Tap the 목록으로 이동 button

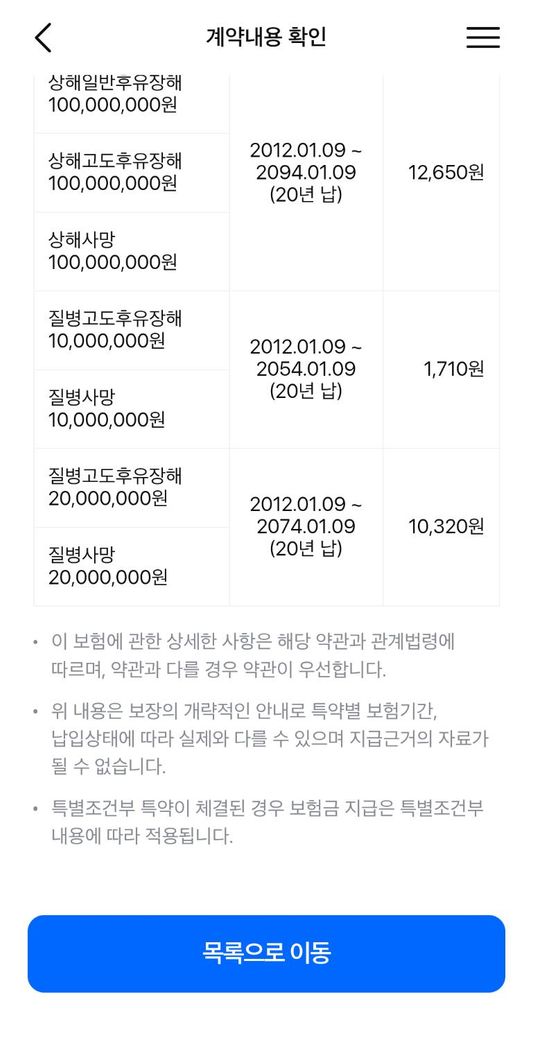266,954
